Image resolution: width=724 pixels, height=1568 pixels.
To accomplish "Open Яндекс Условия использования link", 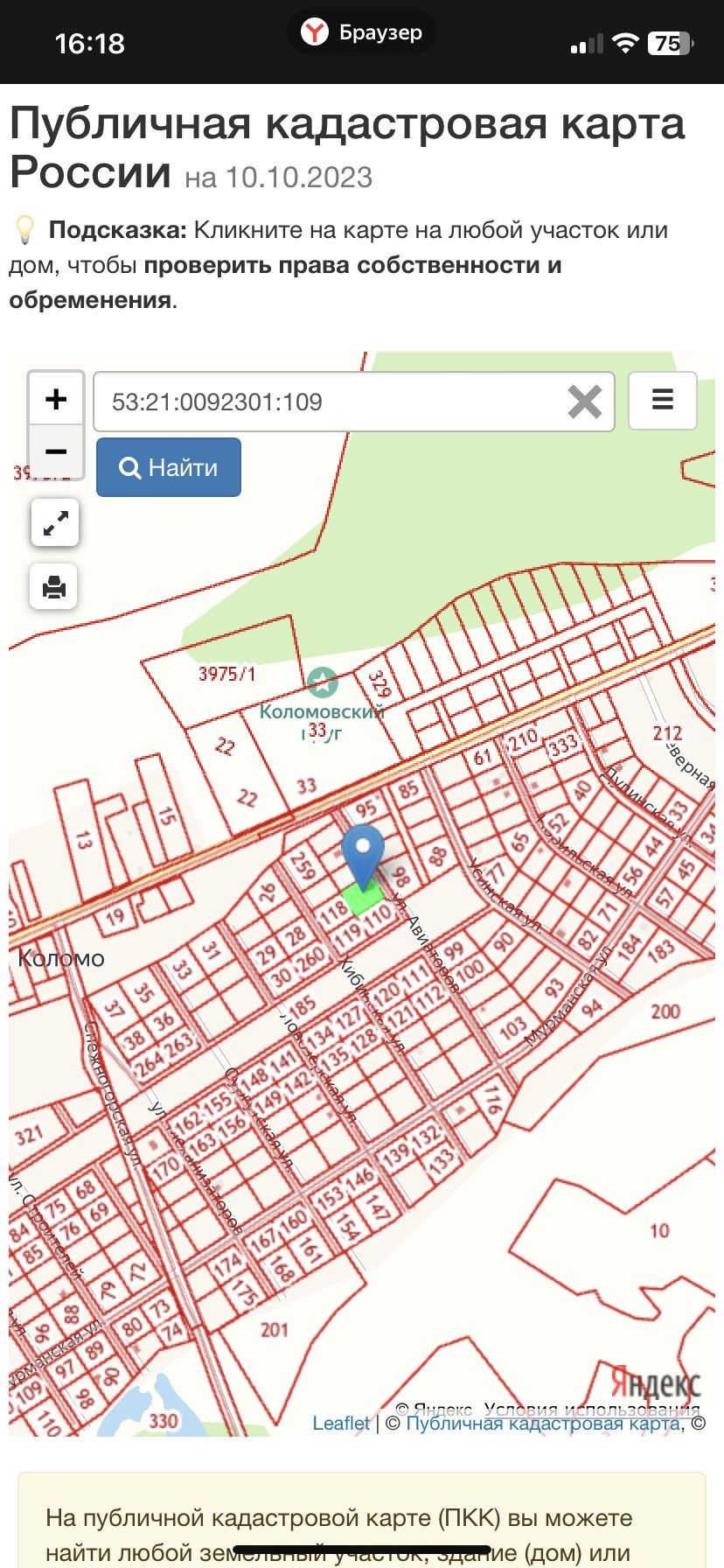I will (592, 1409).
